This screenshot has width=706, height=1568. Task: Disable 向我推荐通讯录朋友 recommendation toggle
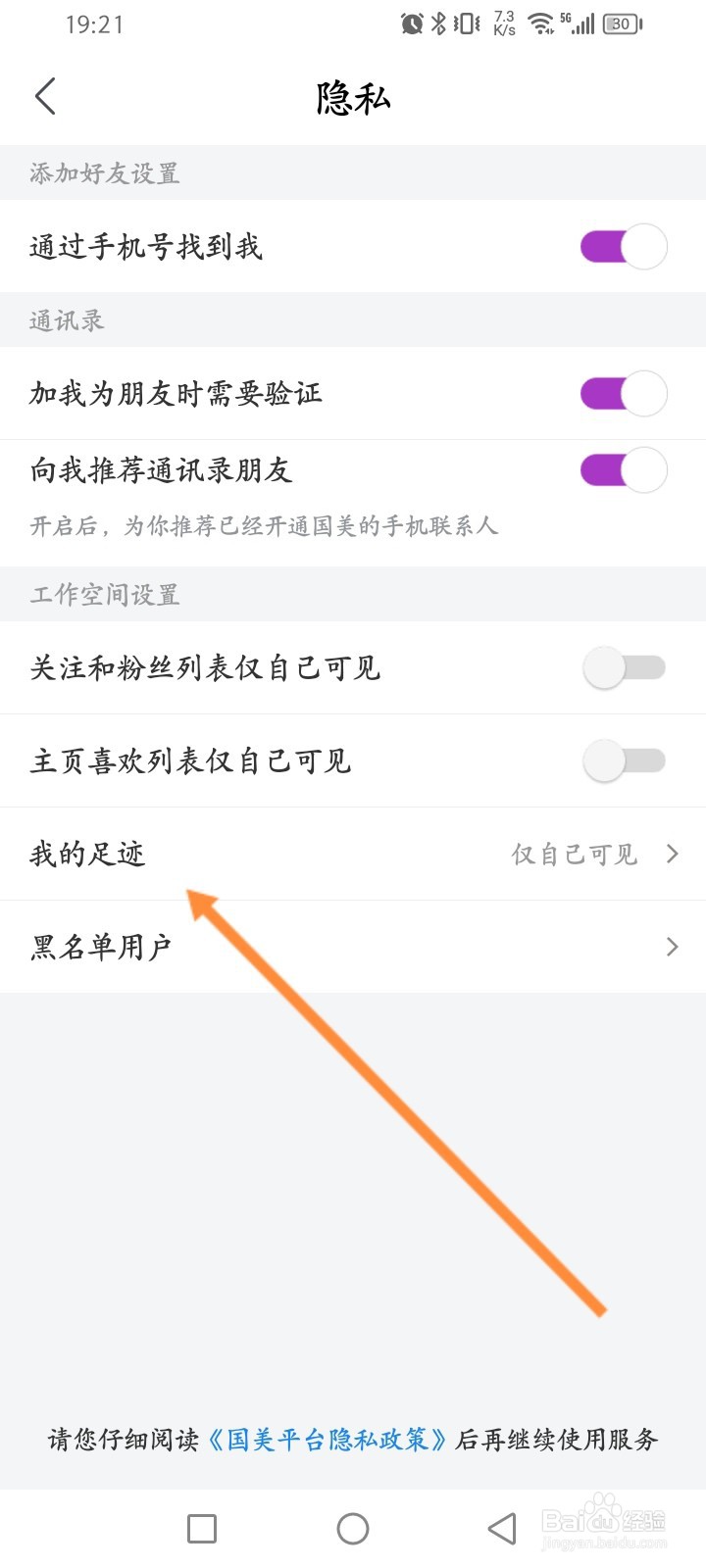click(x=624, y=470)
